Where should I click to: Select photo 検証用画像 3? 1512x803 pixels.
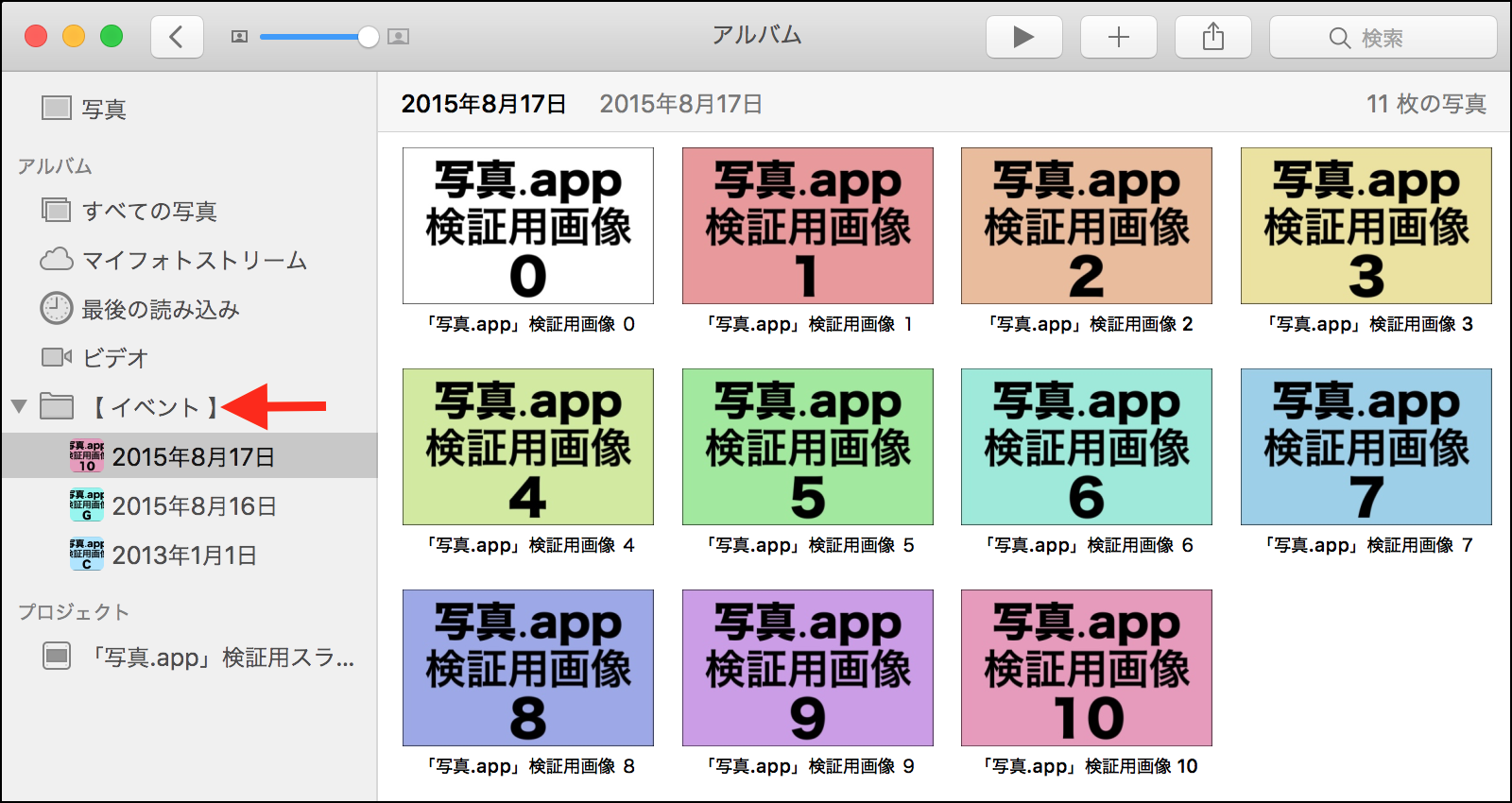1366,226
